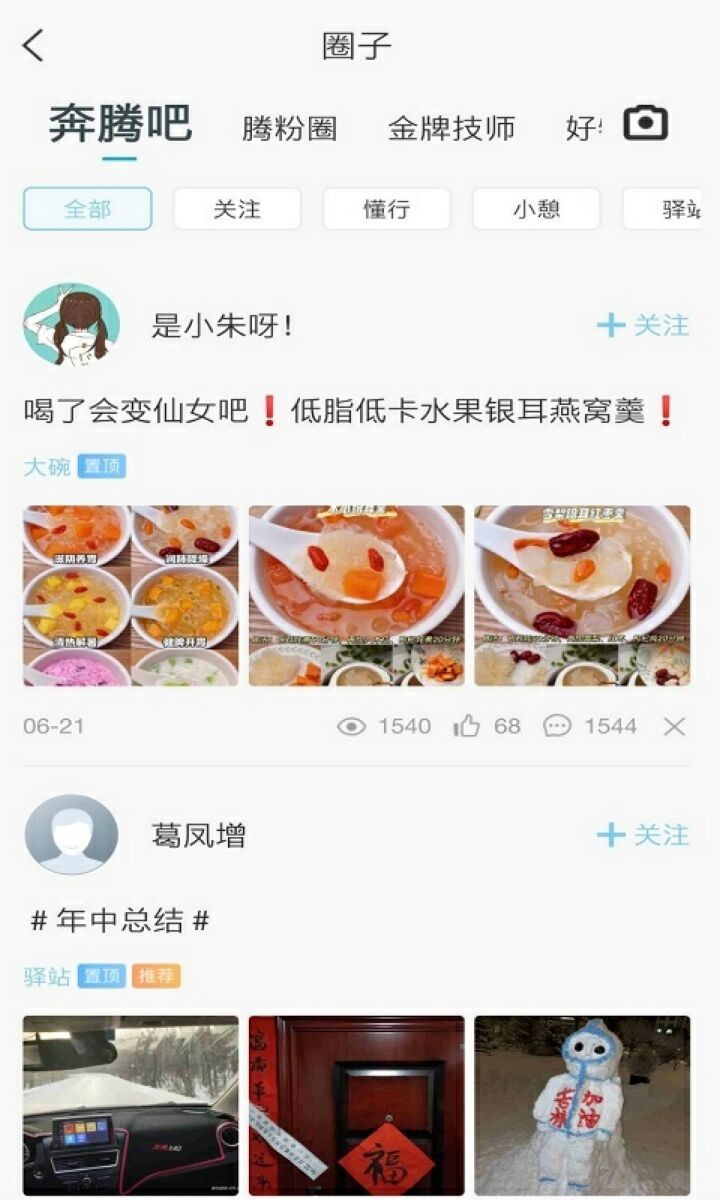Open the four-bowl soup collage image

point(131,595)
